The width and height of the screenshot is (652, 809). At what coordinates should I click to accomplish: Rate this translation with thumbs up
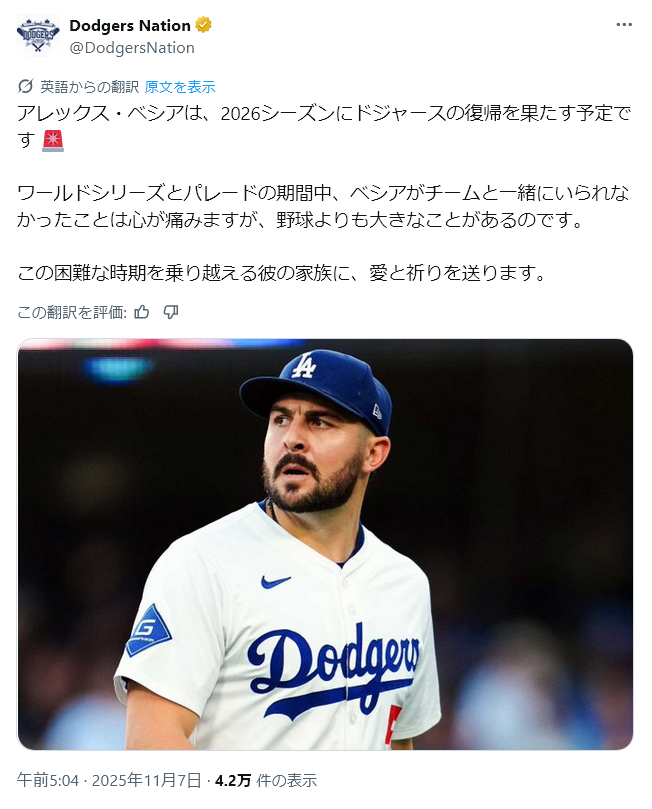tap(142, 312)
